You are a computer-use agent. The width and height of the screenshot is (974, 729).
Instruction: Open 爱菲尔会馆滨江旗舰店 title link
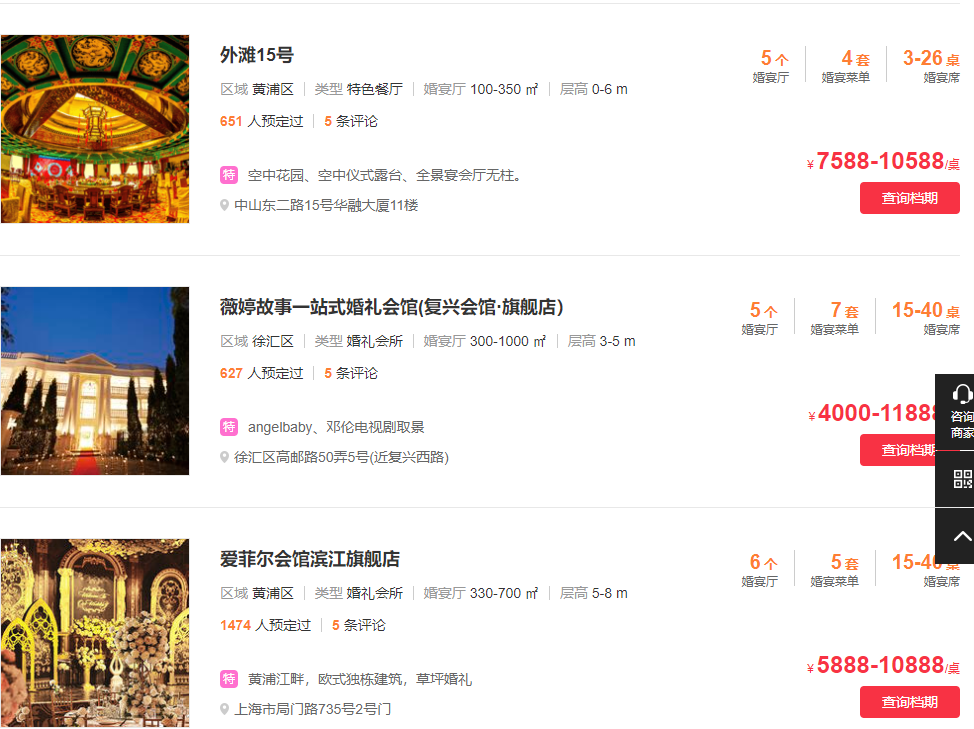point(310,559)
